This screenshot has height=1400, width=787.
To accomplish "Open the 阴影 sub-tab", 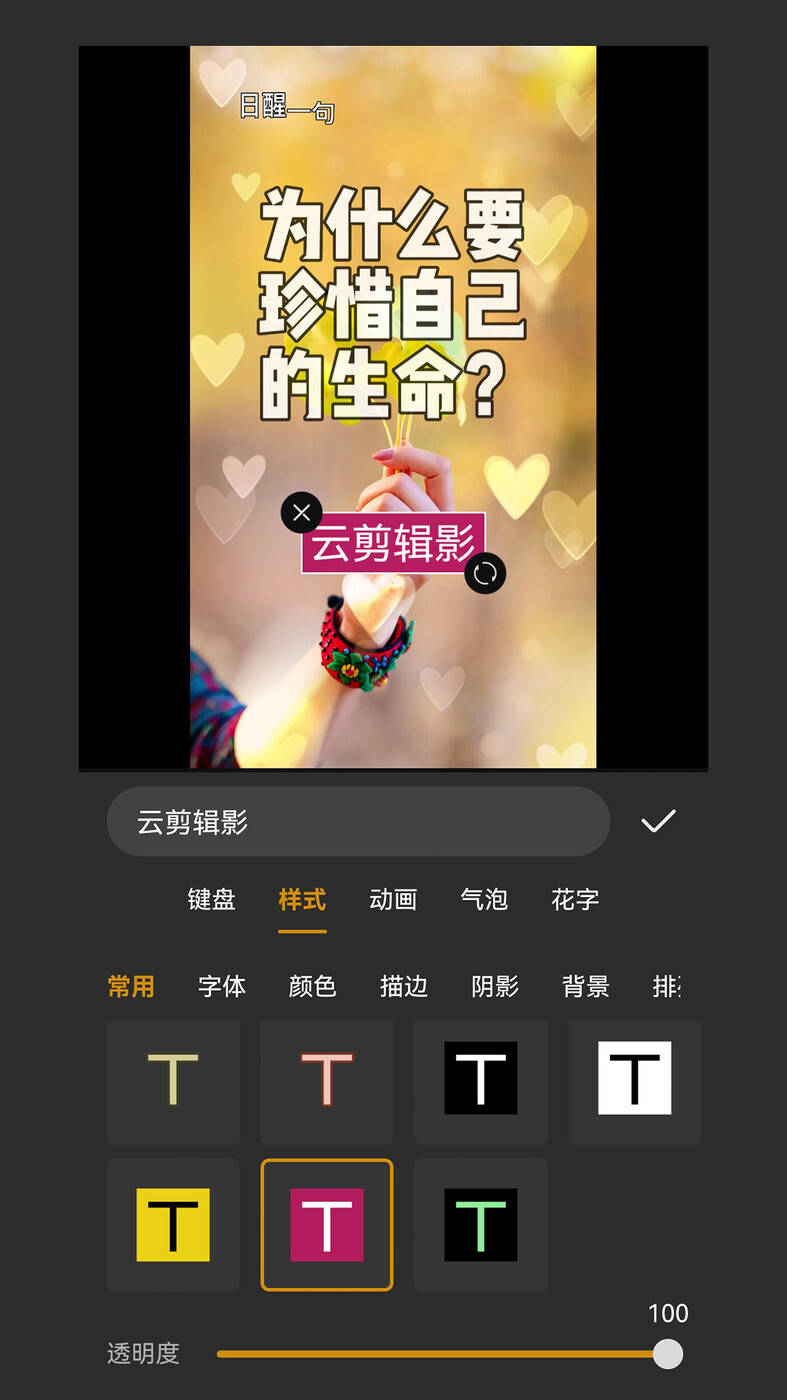I will tap(495, 986).
